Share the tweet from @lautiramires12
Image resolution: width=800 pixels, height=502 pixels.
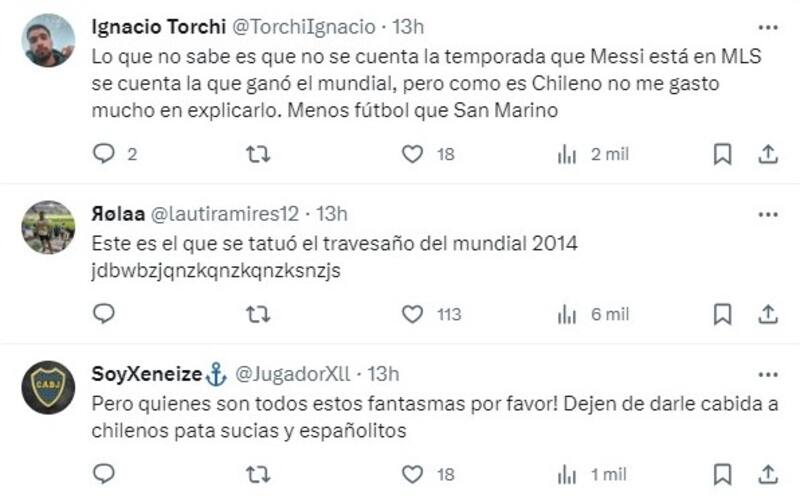[x=768, y=314]
